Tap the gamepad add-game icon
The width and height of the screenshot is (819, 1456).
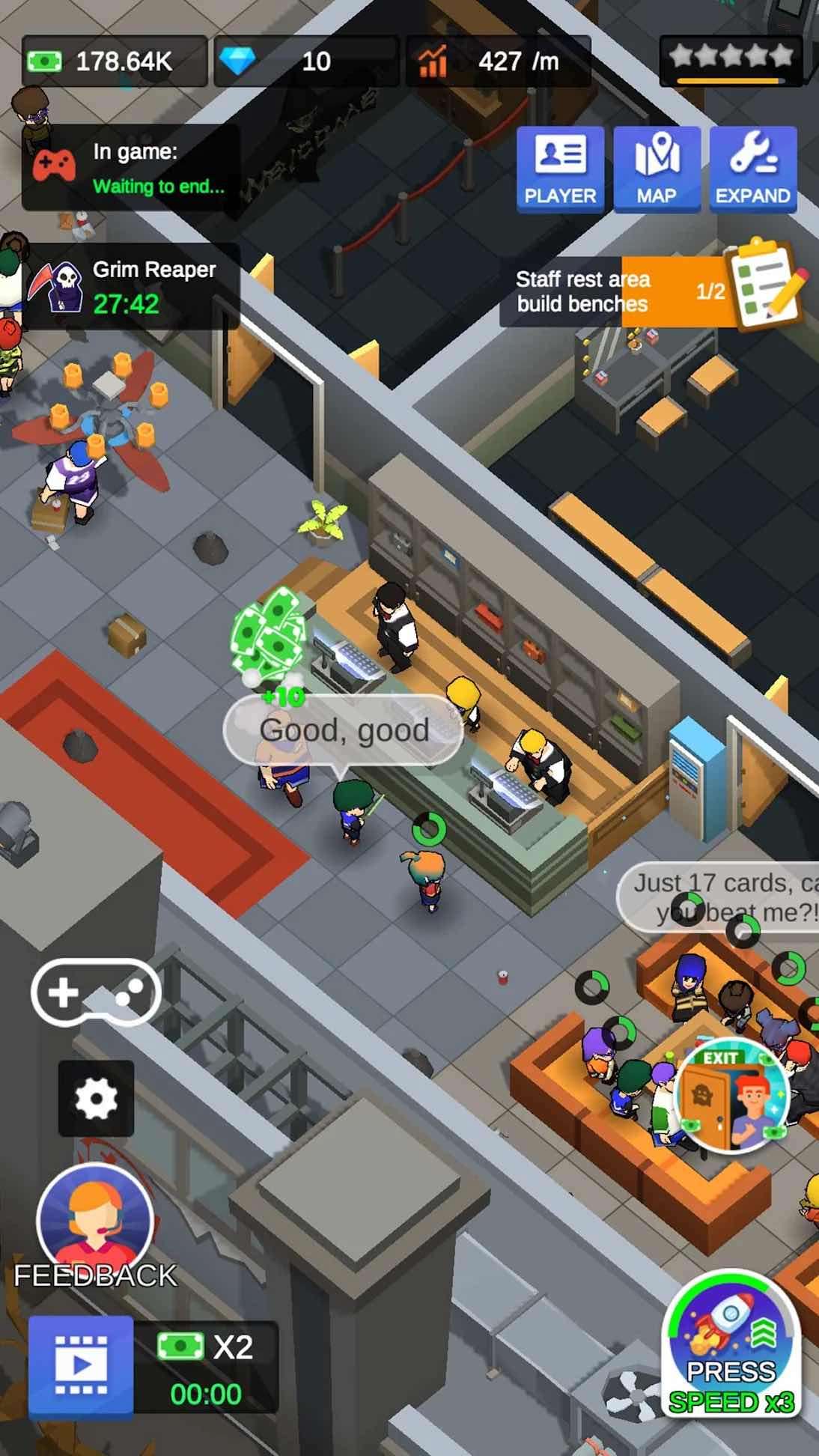pyautogui.click(x=97, y=992)
